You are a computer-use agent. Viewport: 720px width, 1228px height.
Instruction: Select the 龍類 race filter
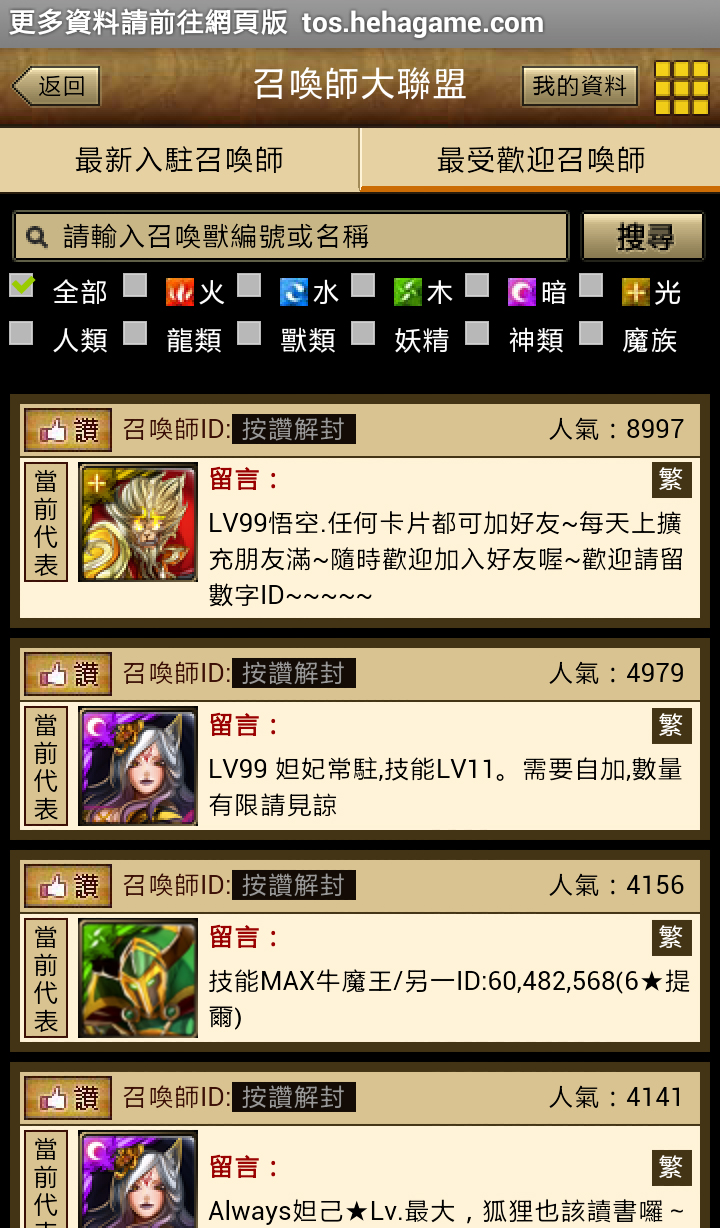[x=136, y=334]
